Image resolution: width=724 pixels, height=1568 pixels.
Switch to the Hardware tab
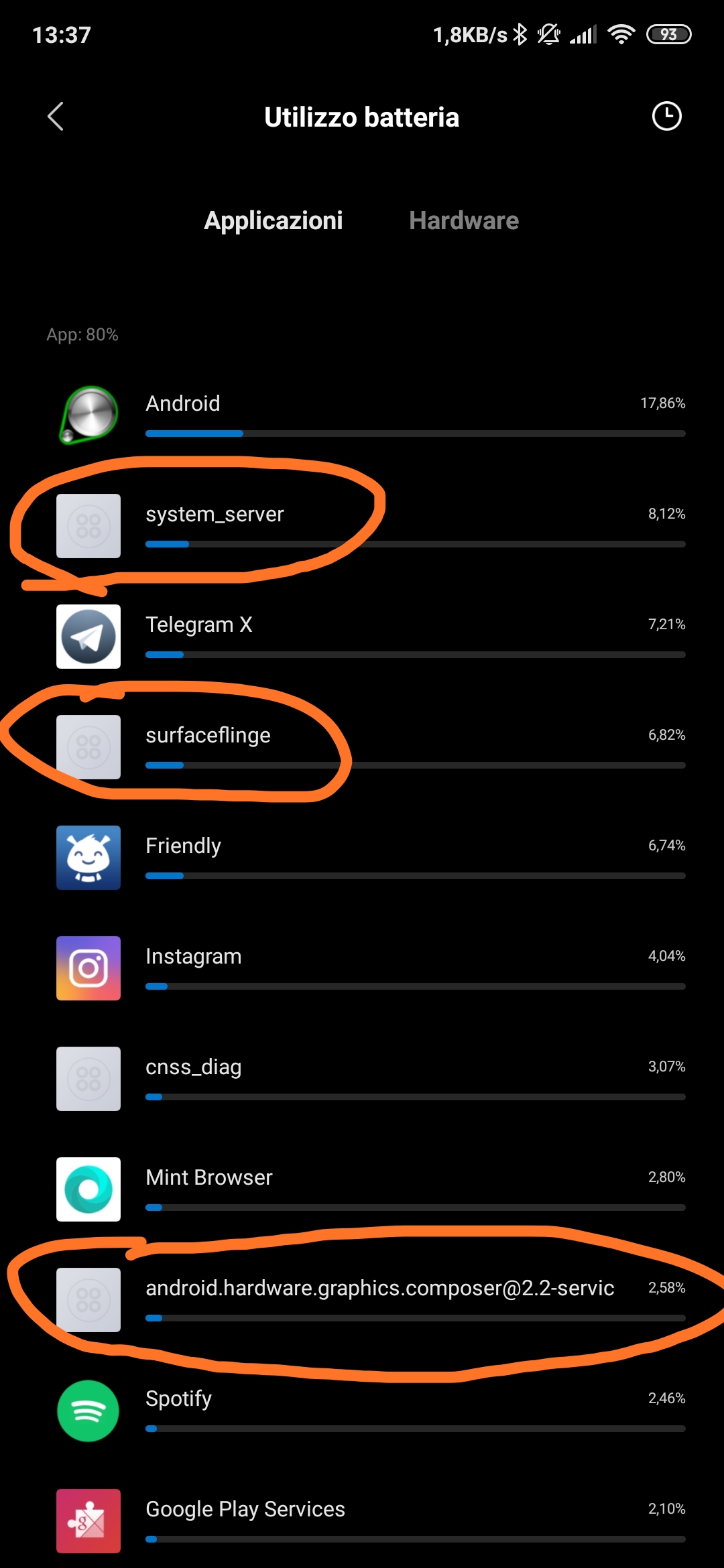coord(464,220)
